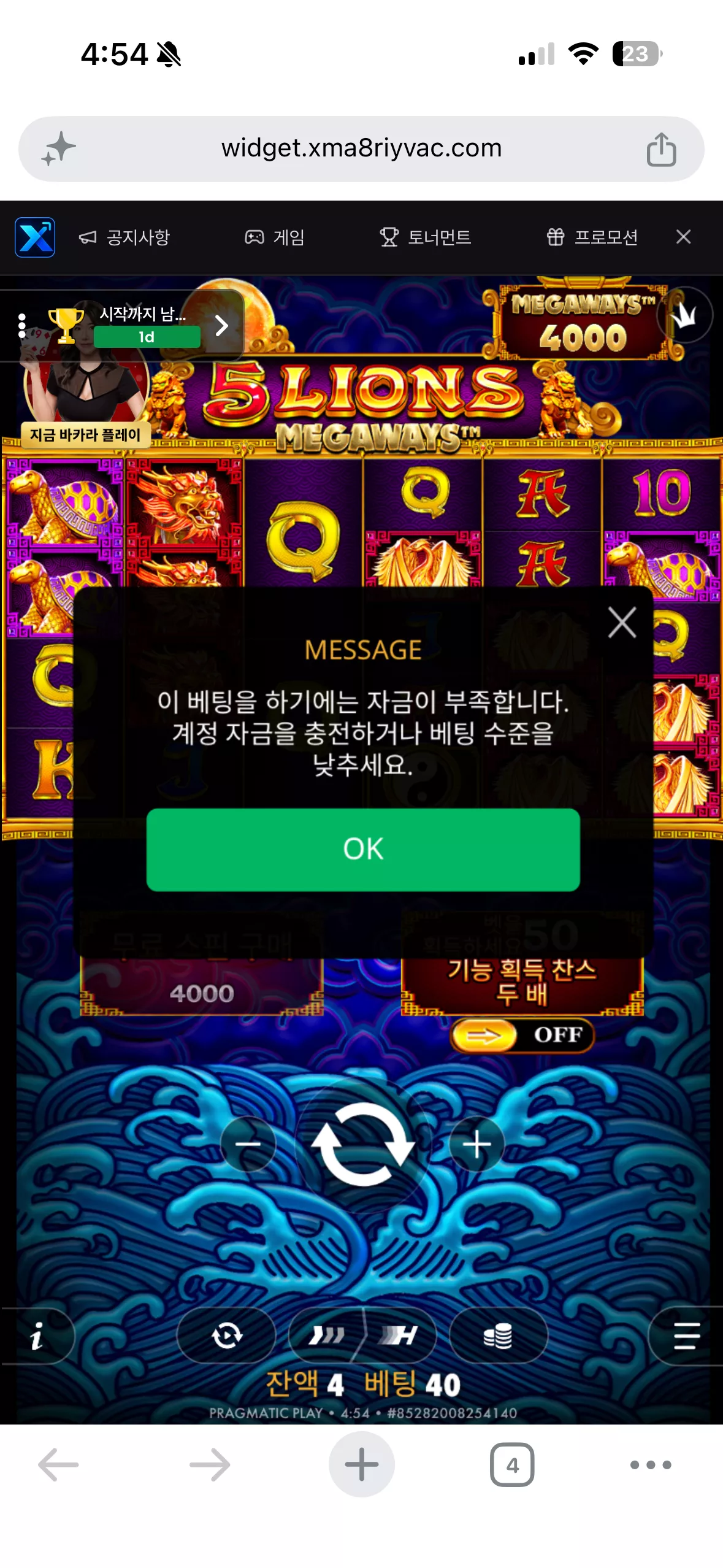This screenshot has width=723, height=1568.
Task: Spin the reels
Action: pyautogui.click(x=362, y=1144)
